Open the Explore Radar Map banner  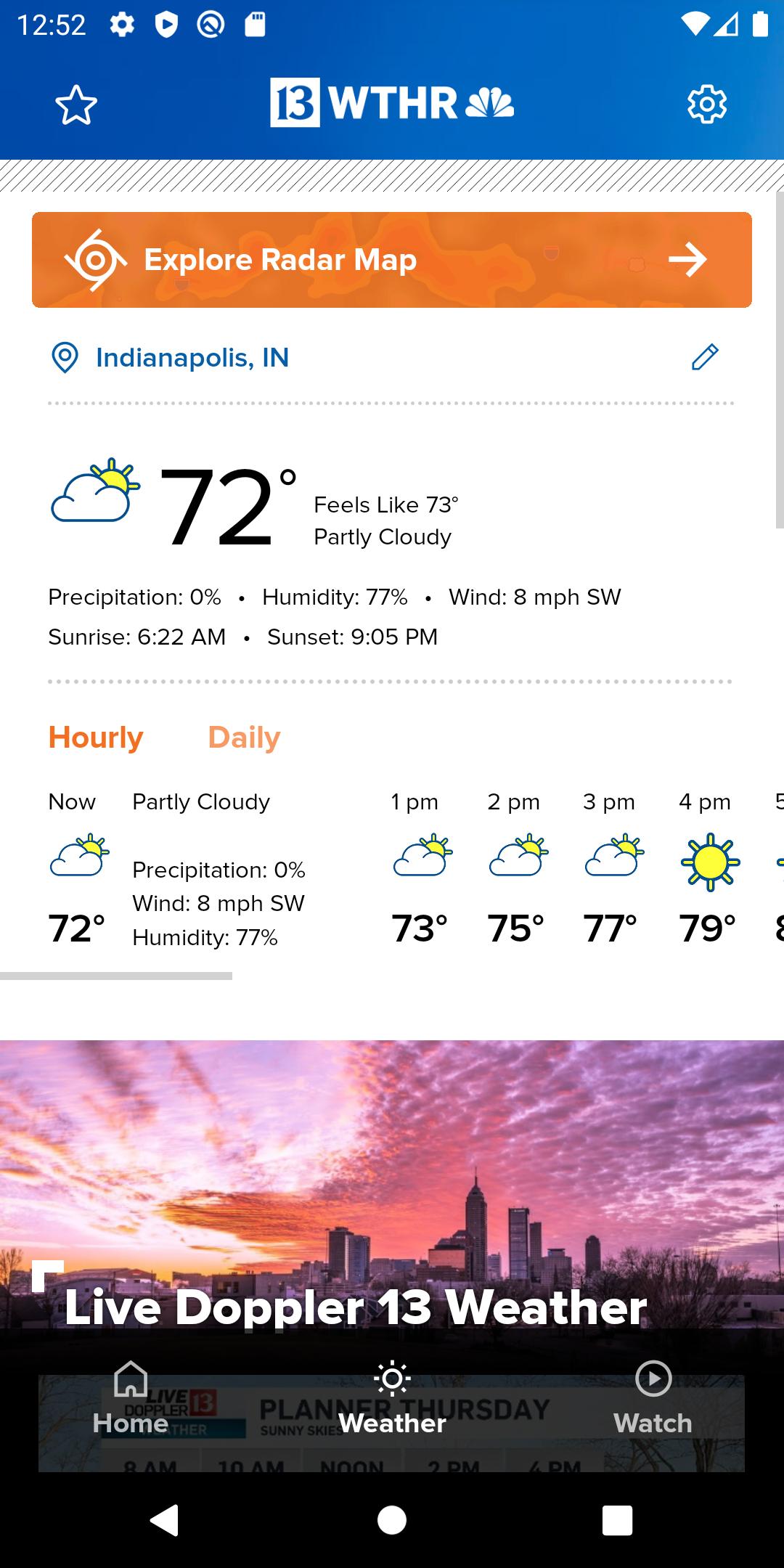(392, 260)
